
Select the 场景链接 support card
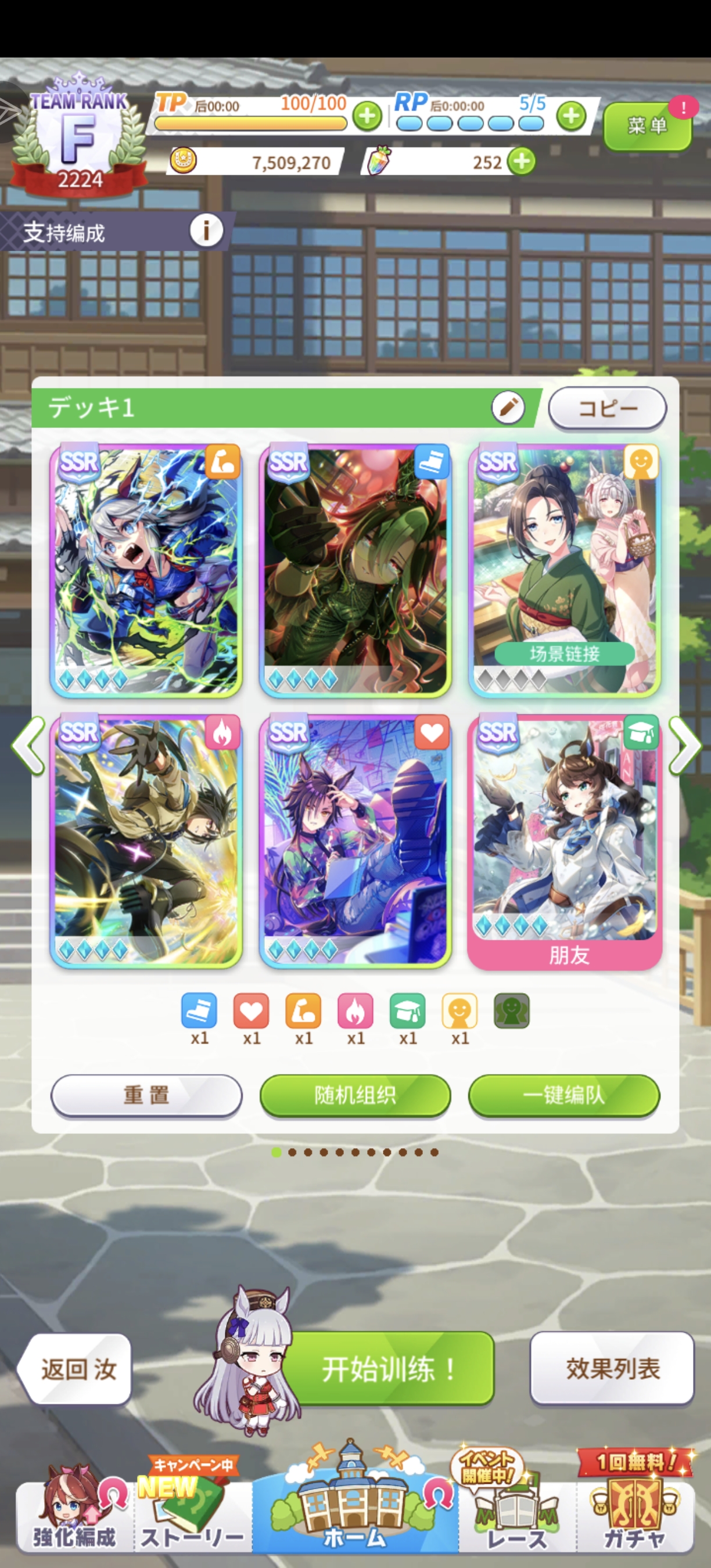point(564,570)
